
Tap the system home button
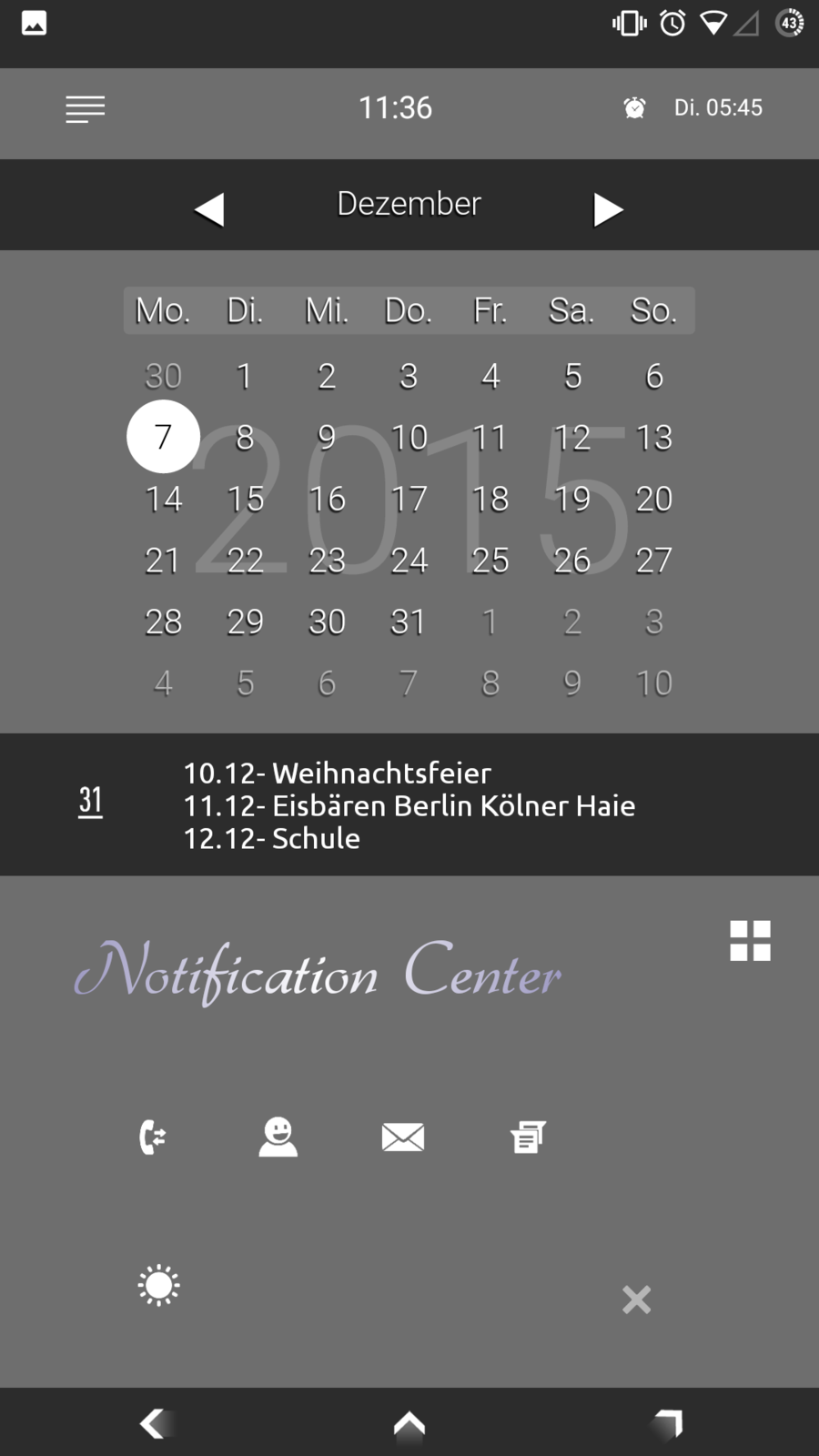pyautogui.click(x=409, y=1423)
